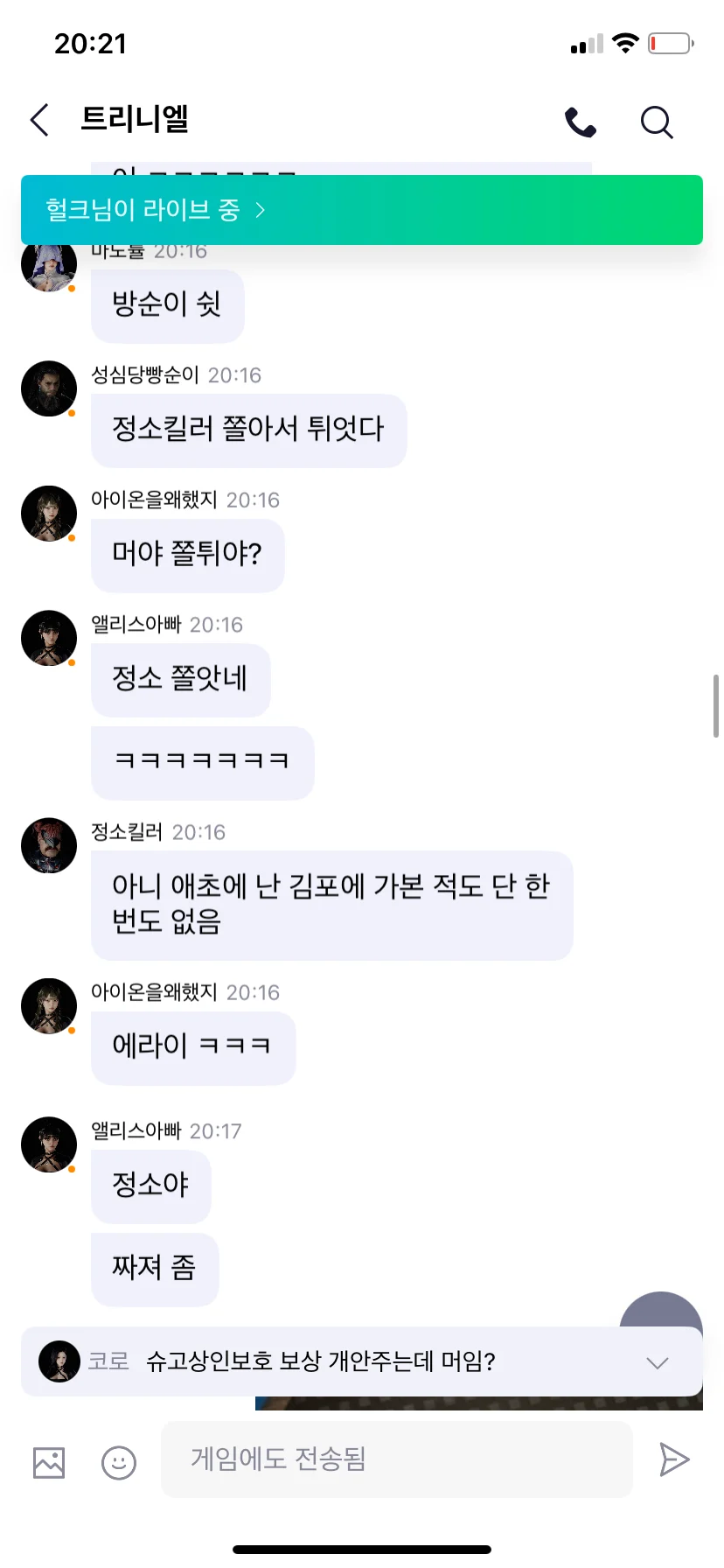Open the 헐크님이 라이브 중 banner
The image size is (724, 1568).
point(361,210)
